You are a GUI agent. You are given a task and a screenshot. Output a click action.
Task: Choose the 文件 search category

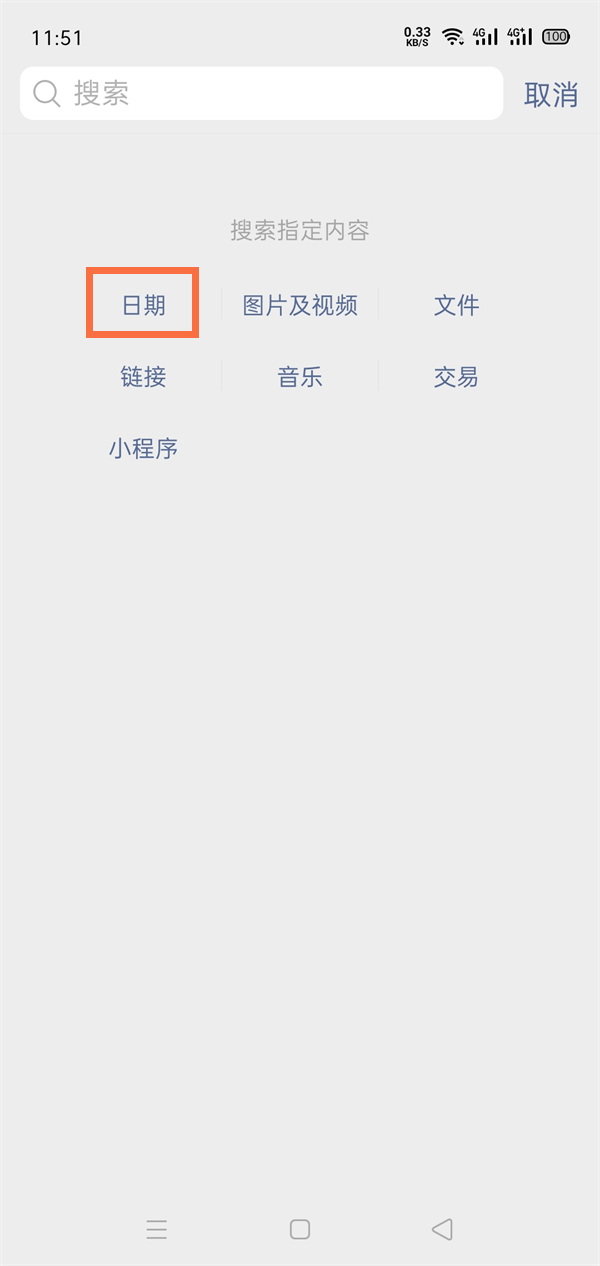point(456,305)
